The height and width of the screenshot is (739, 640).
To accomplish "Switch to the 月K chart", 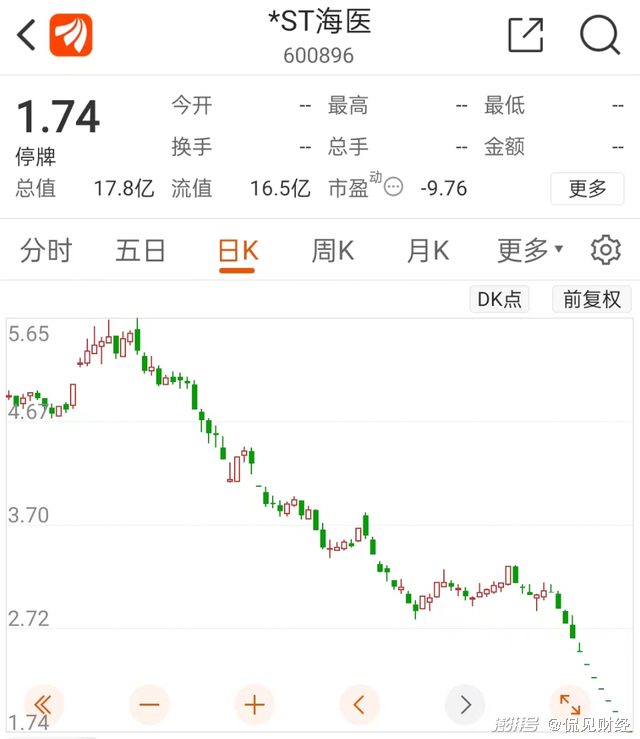I will coord(427,250).
